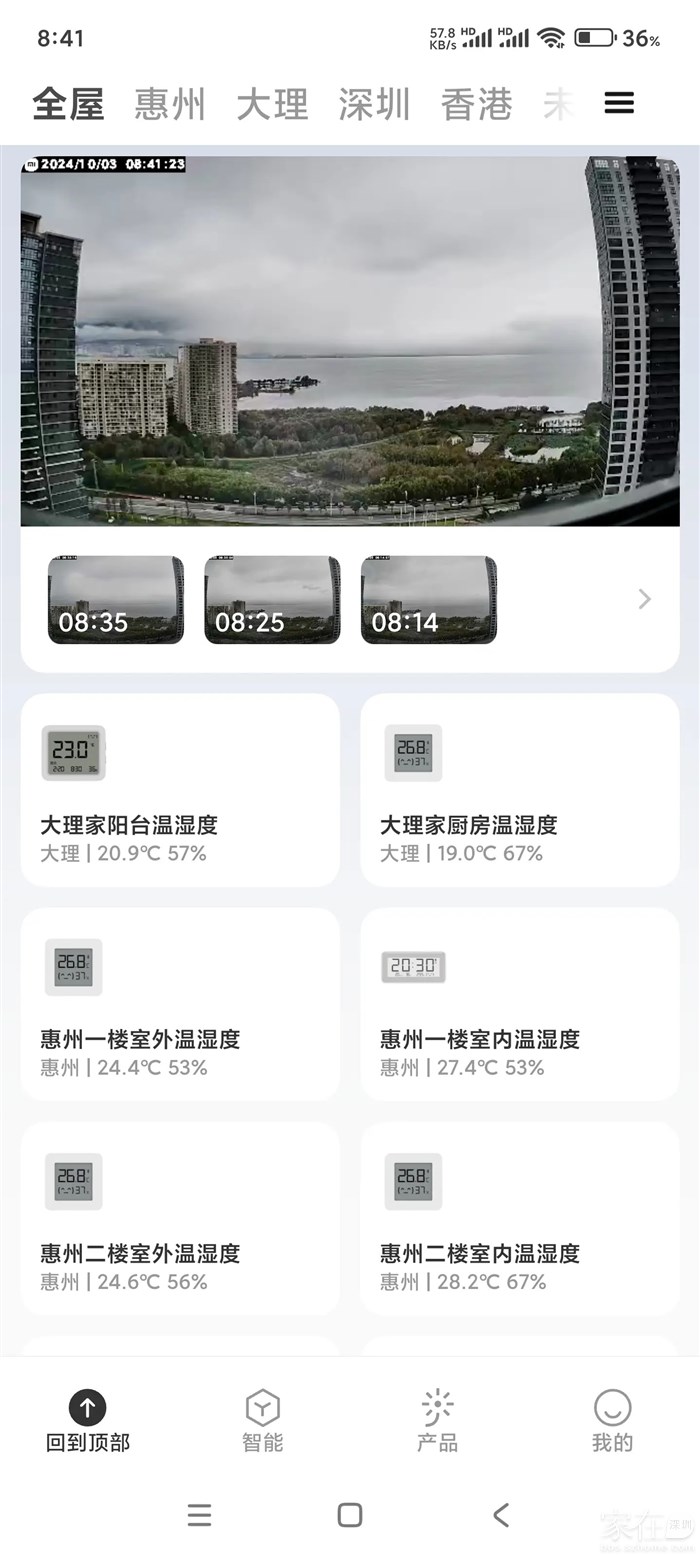Play the 08:14 camera clip
The width and height of the screenshot is (700, 1555).
429,600
